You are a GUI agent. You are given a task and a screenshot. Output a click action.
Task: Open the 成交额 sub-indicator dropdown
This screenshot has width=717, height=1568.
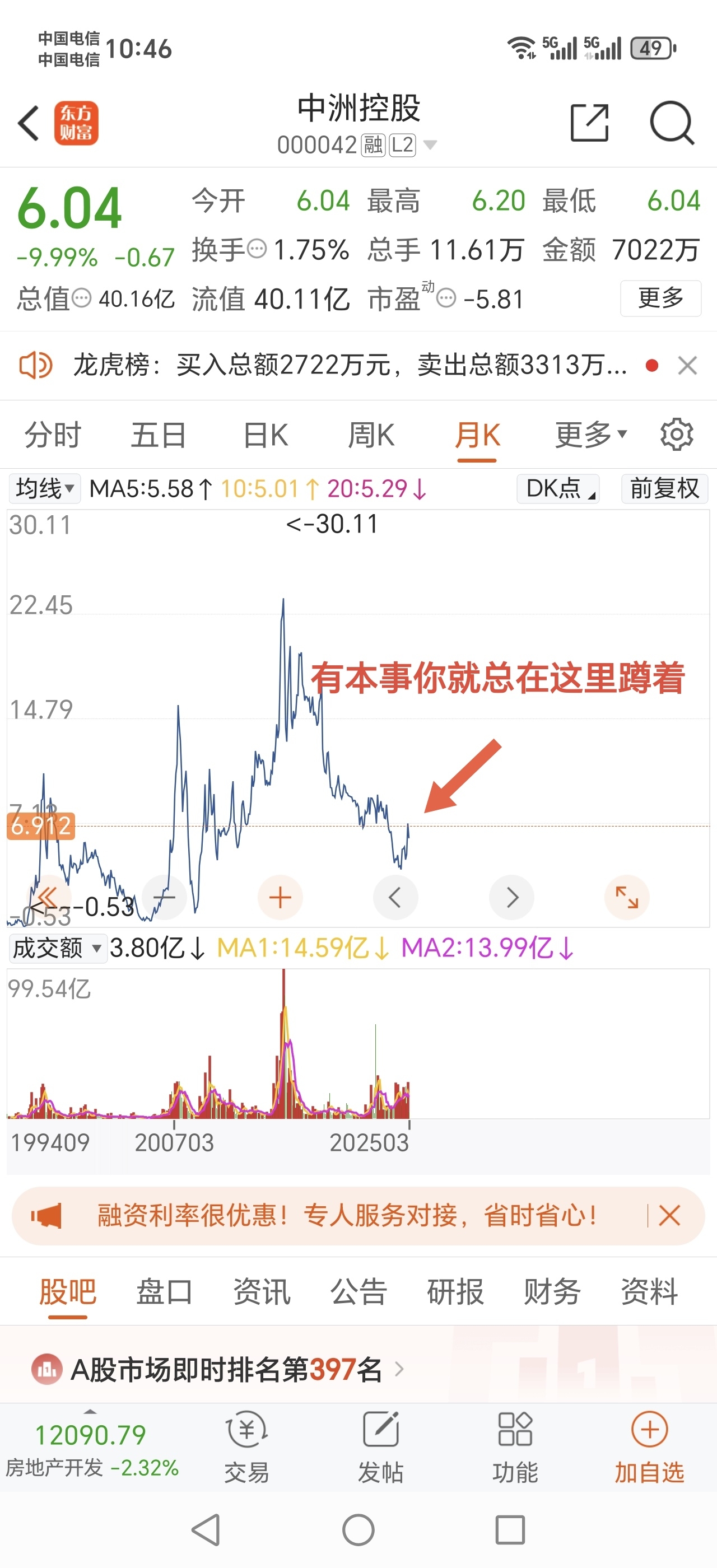57,948
